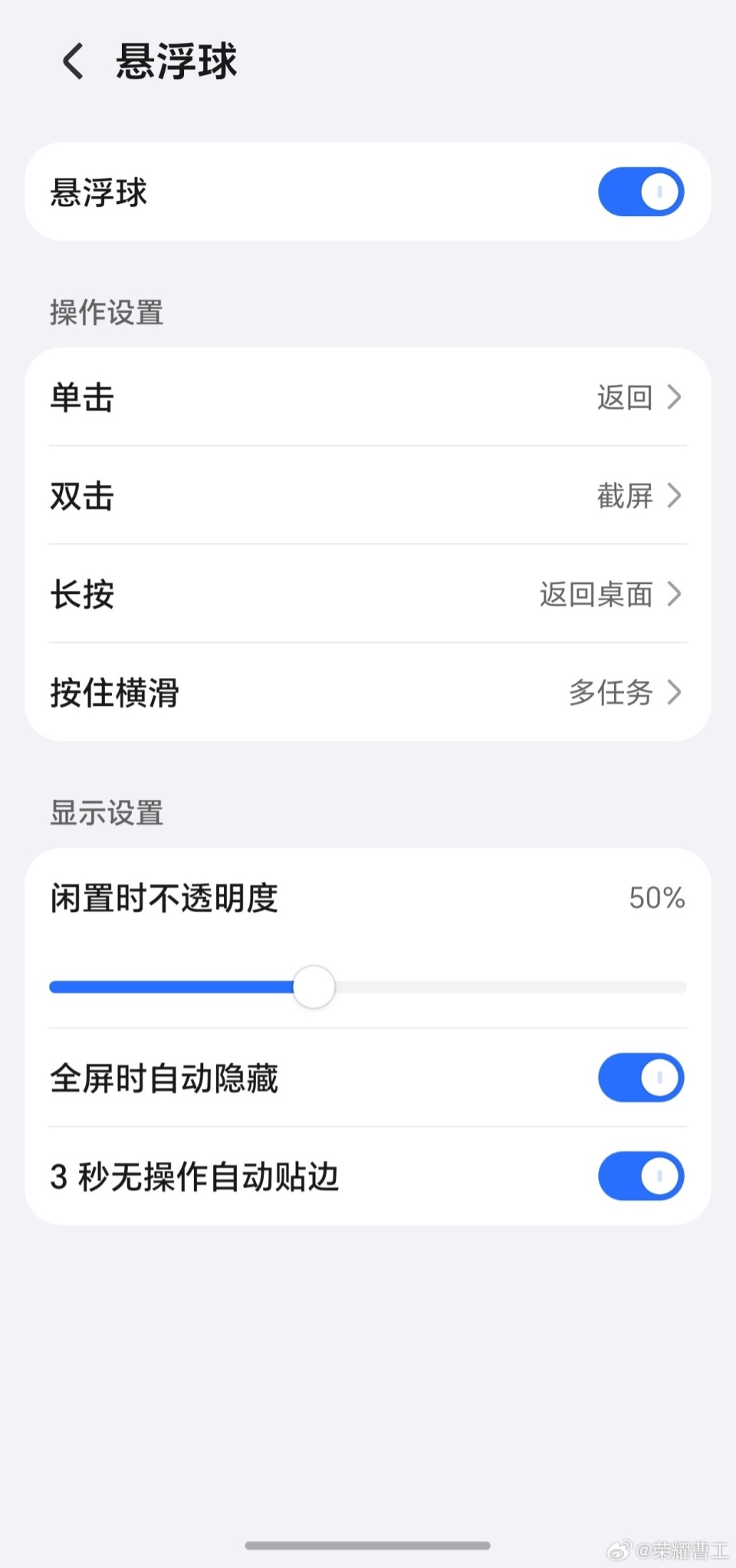Expand the 单击 row showing 返回
Viewport: 736px width, 1568px height.
(368, 397)
